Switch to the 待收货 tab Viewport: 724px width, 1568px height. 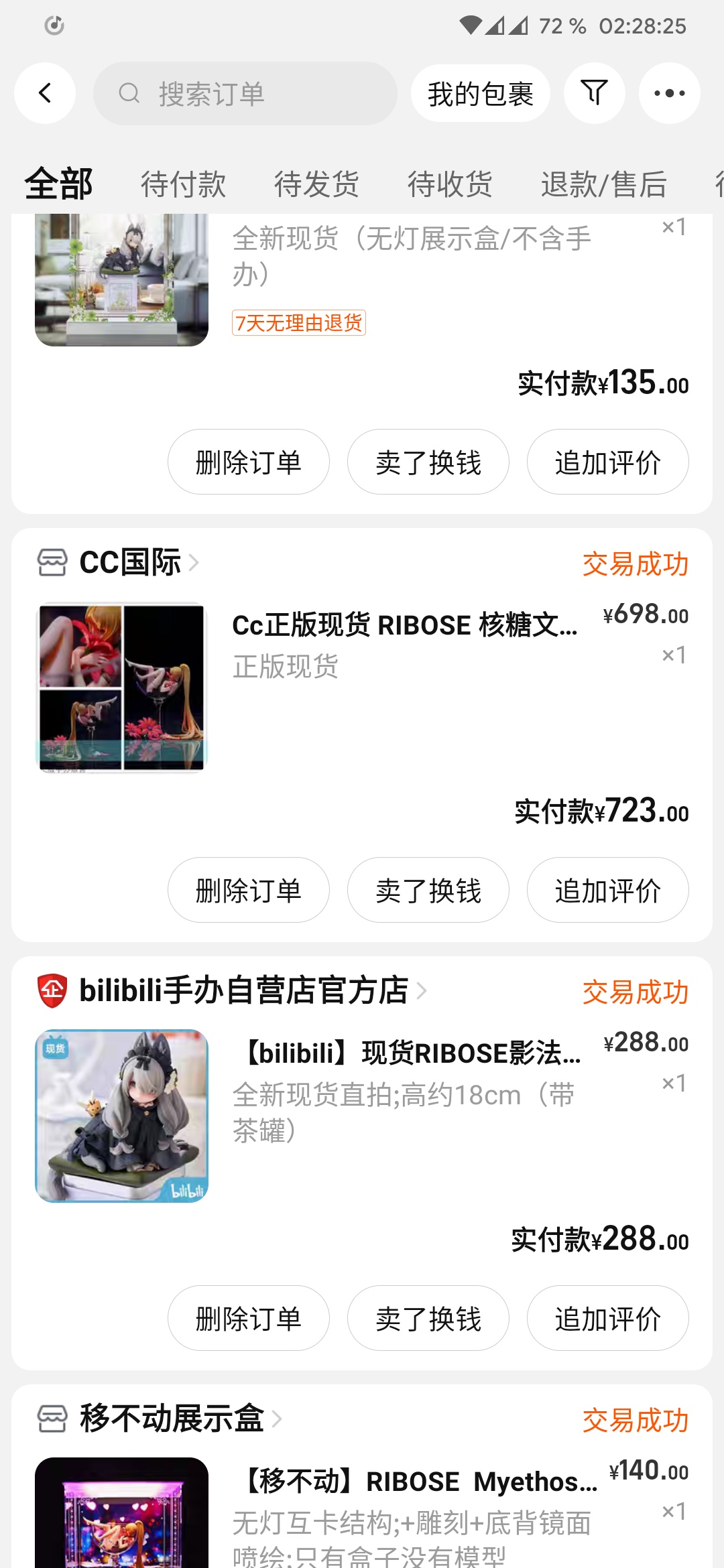tap(450, 184)
